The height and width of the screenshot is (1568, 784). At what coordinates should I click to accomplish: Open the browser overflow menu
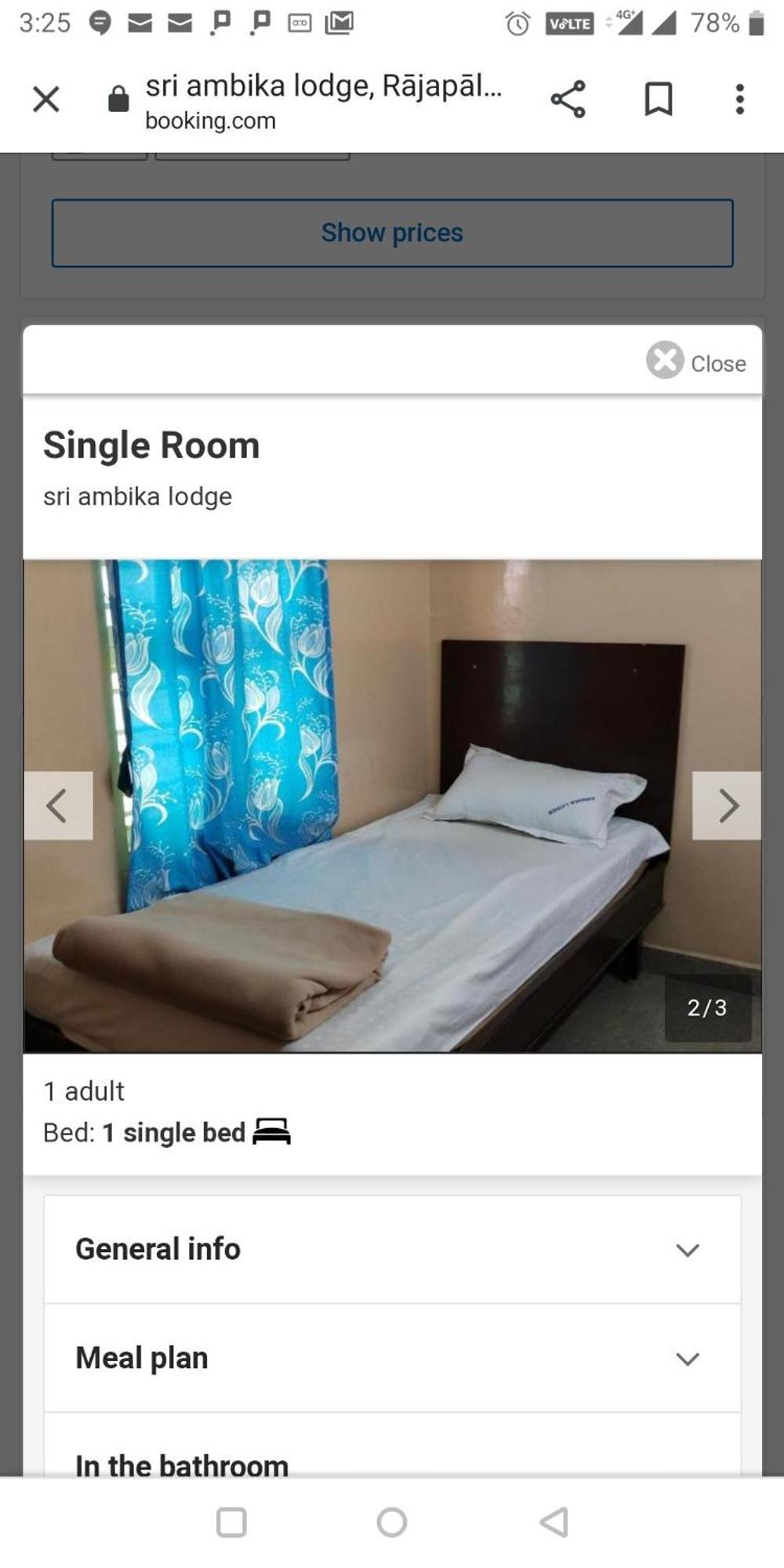pos(739,100)
